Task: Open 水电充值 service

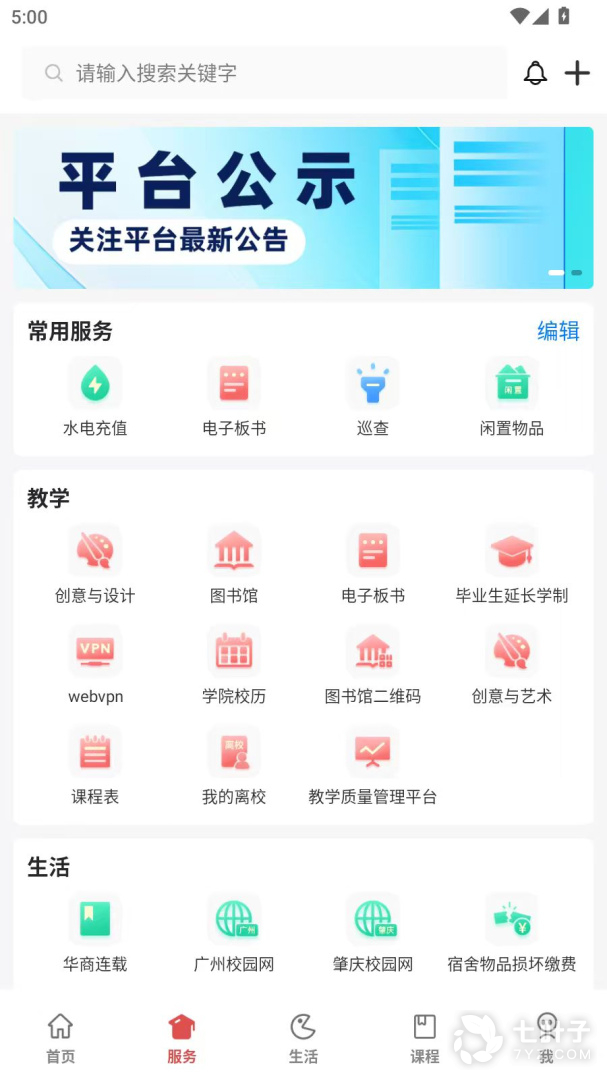Action: (x=95, y=397)
